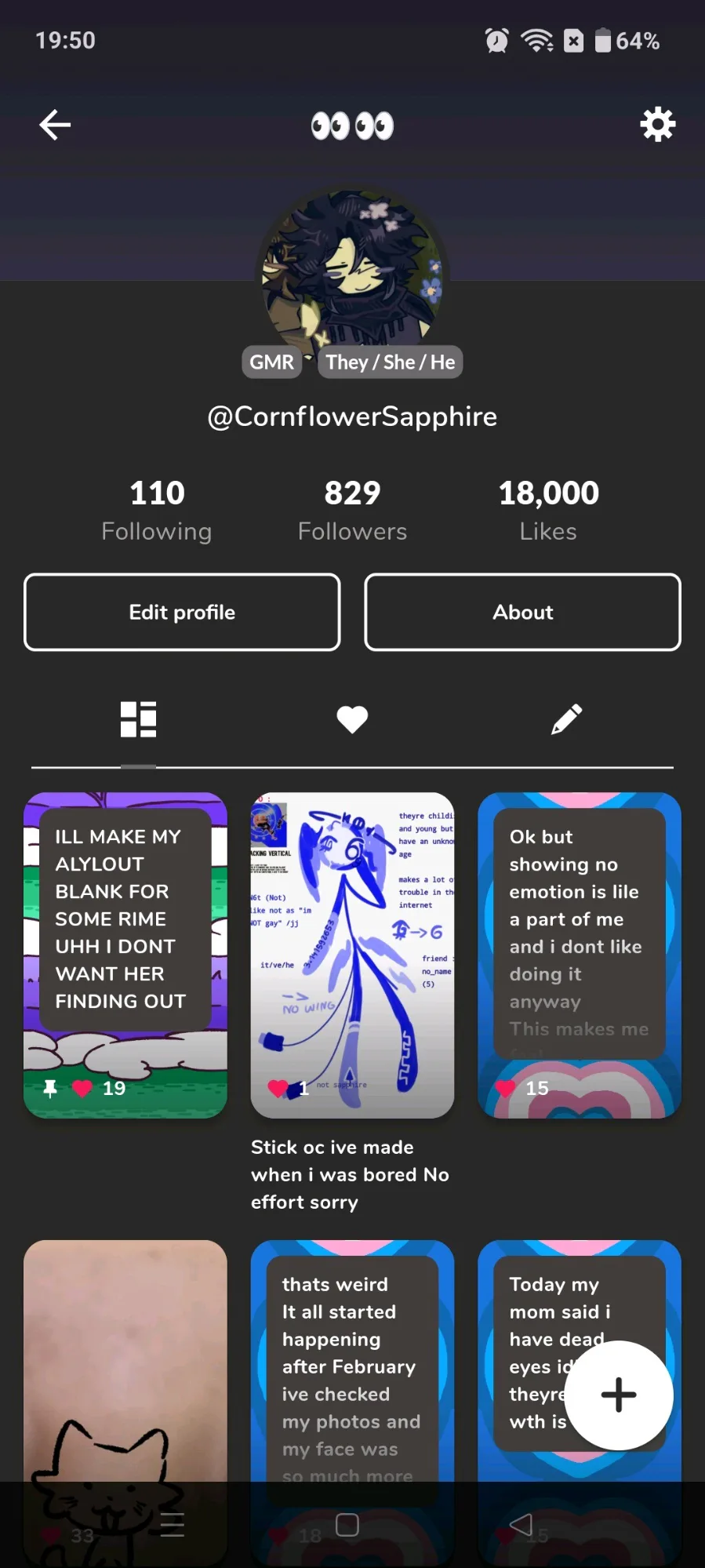Tap the Edit profile button
The height and width of the screenshot is (1568, 705).
coord(182,612)
